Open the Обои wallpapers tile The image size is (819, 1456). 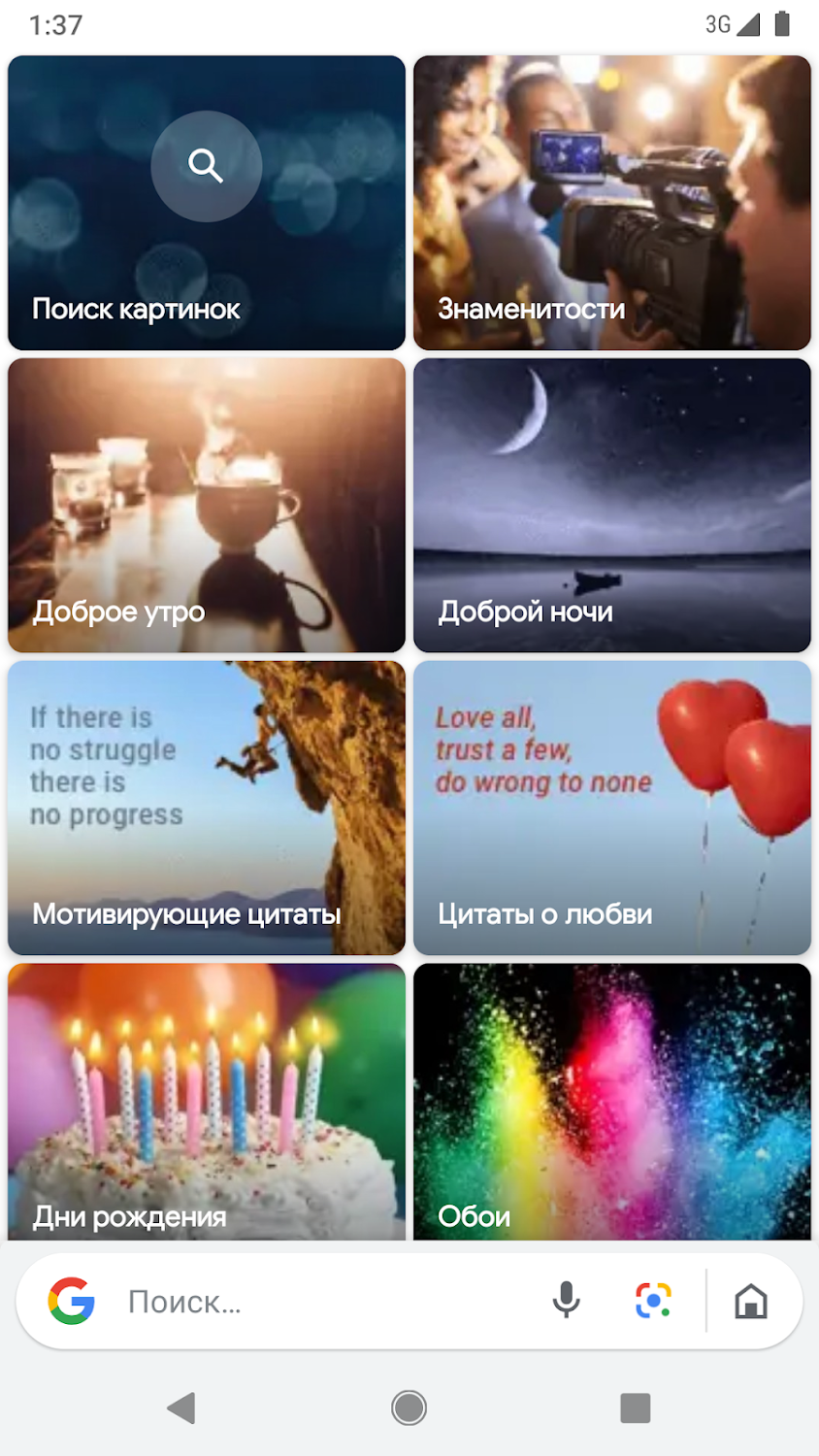pos(611,1102)
